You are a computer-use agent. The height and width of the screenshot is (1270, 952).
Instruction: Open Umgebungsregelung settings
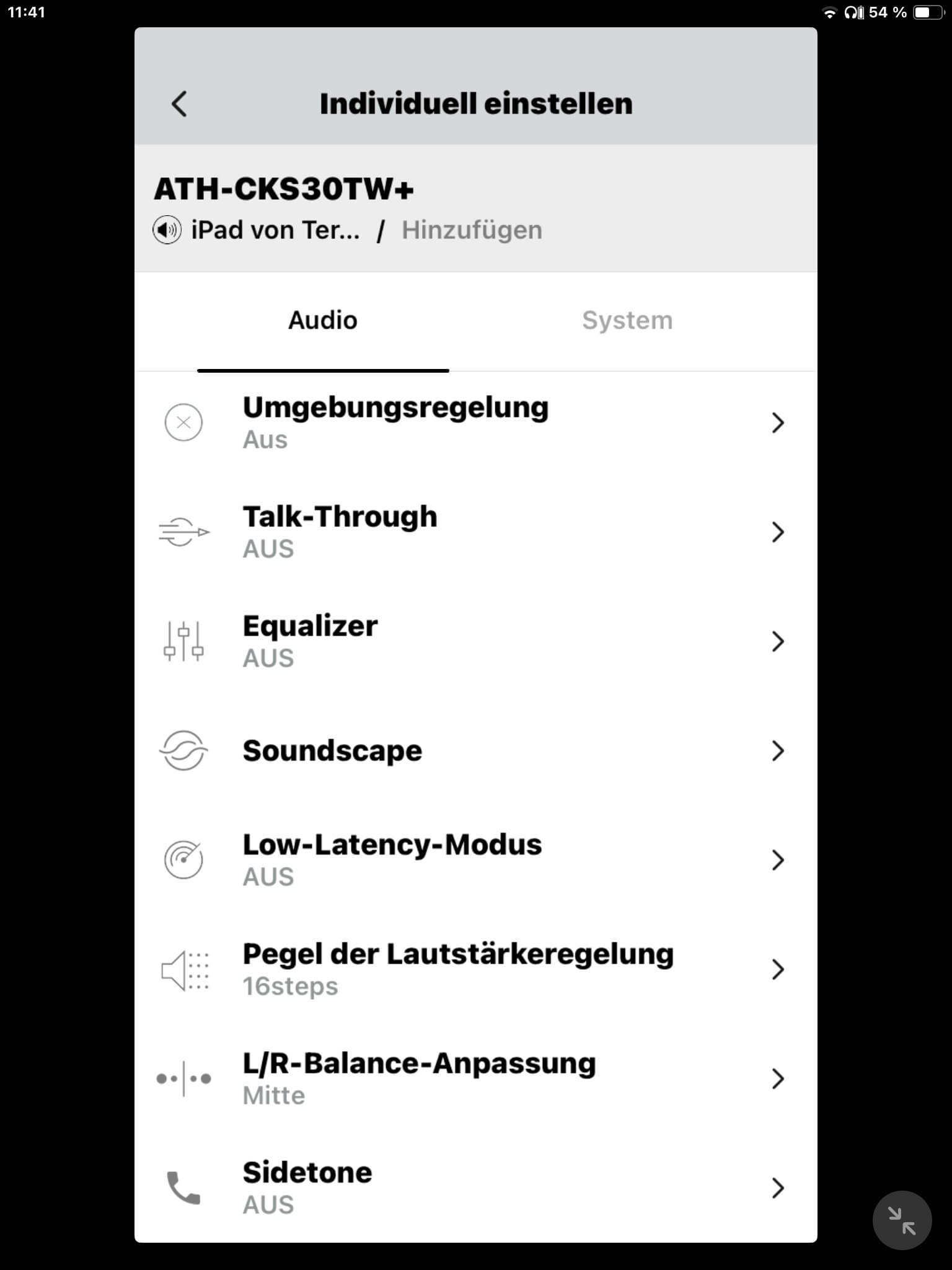point(475,423)
